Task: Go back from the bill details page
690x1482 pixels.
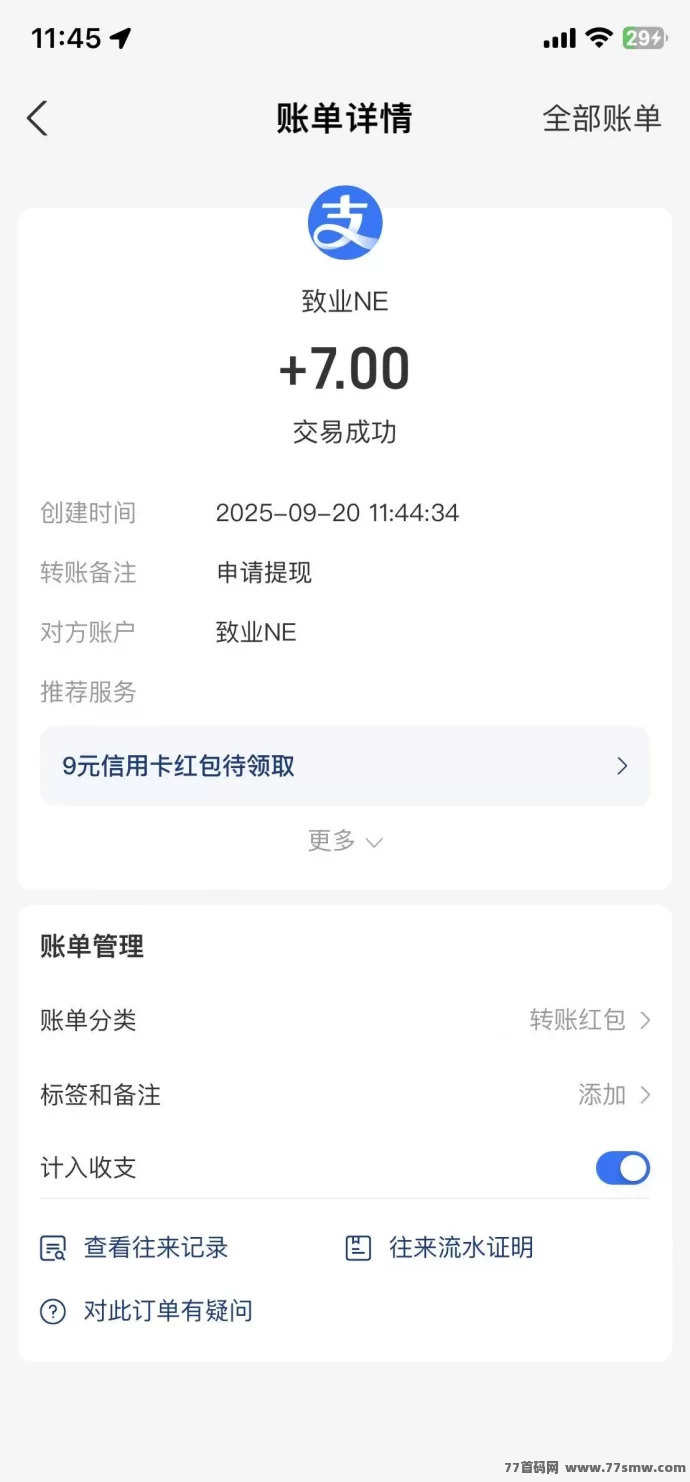Action: pos(37,118)
